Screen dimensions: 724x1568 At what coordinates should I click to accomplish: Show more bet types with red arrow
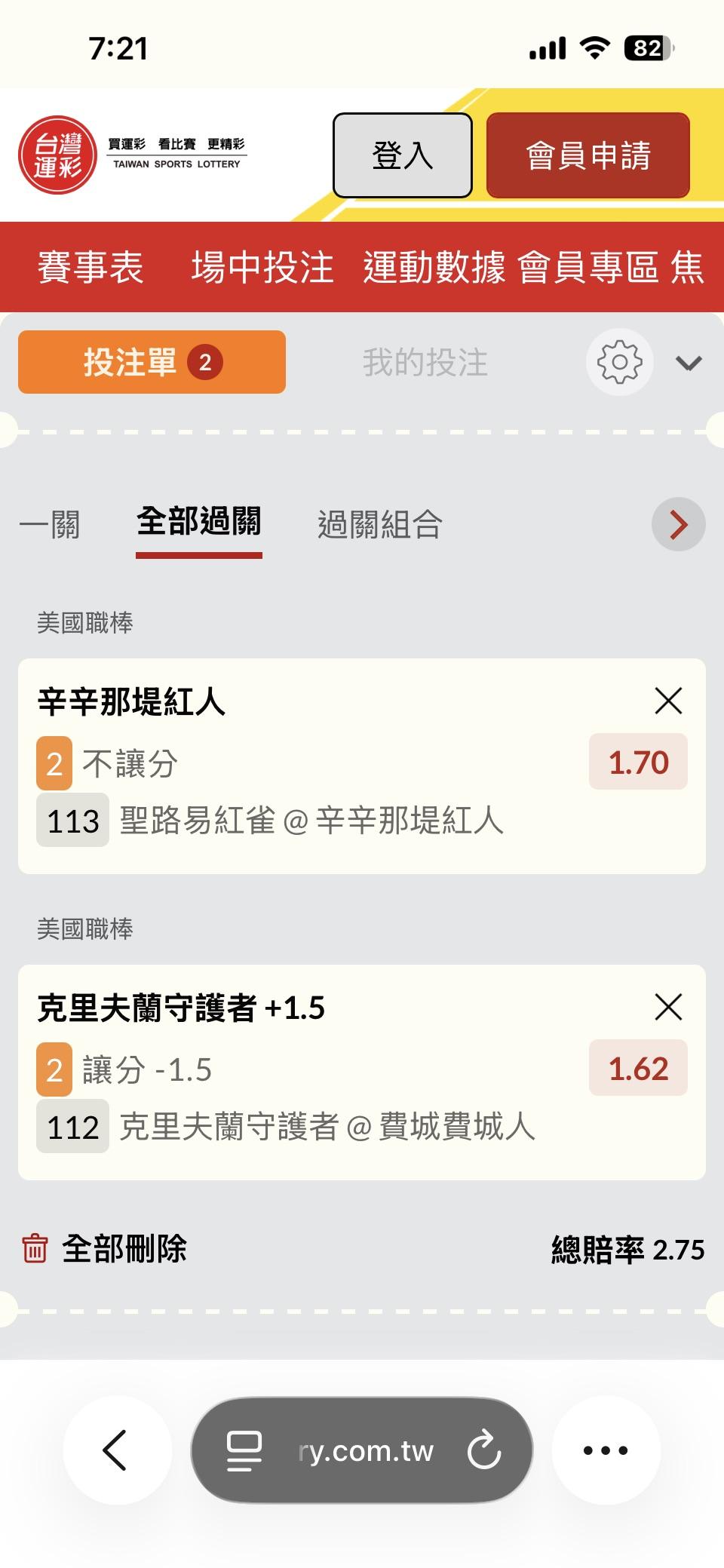pos(679,524)
